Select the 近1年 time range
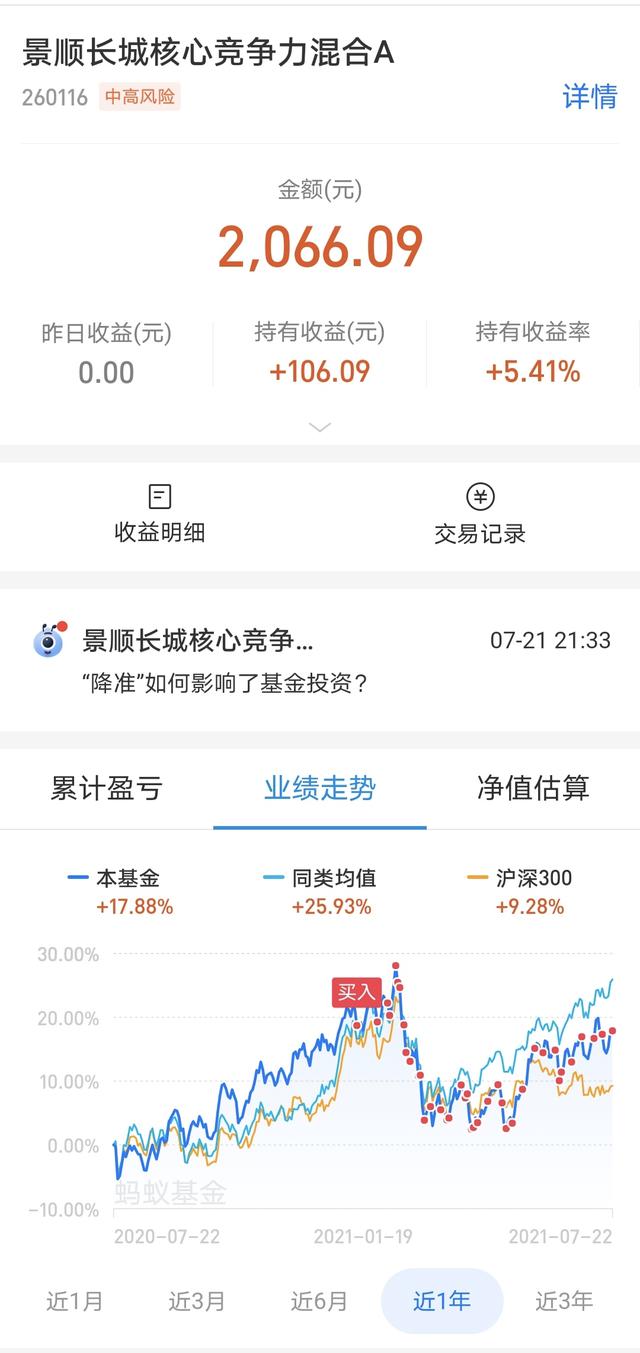640x1353 pixels. [x=442, y=1301]
